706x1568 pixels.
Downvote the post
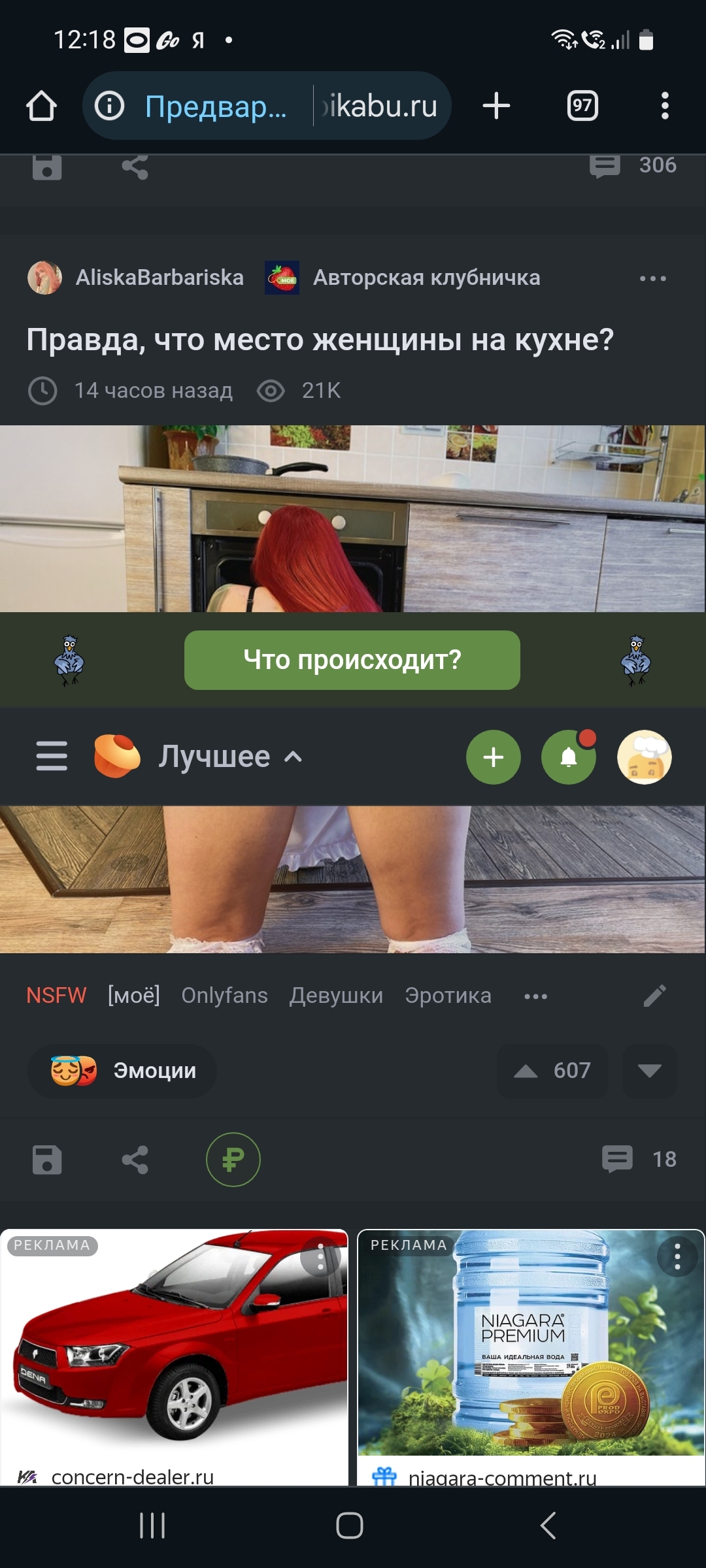coord(648,1071)
